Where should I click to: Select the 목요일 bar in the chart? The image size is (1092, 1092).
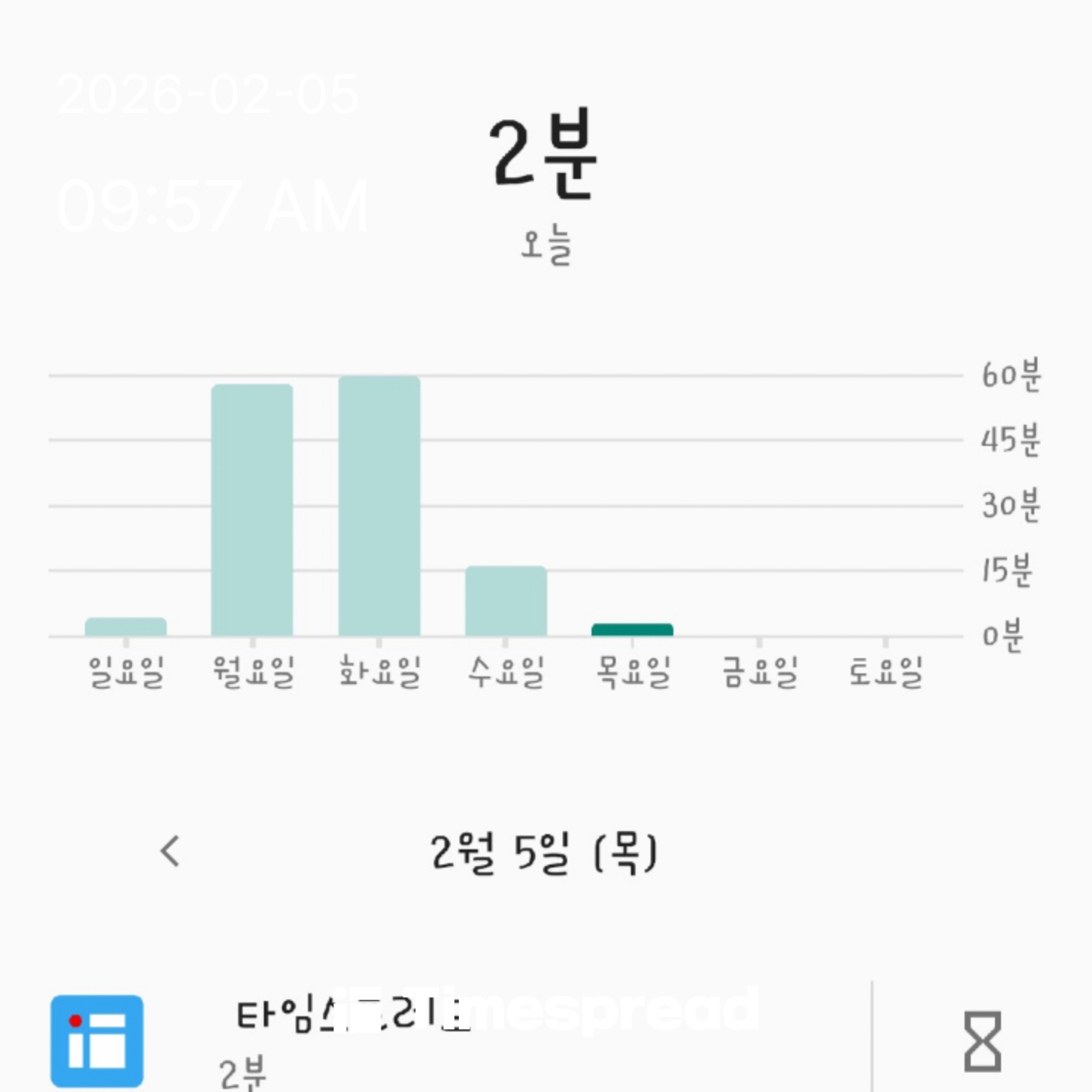click(x=632, y=629)
